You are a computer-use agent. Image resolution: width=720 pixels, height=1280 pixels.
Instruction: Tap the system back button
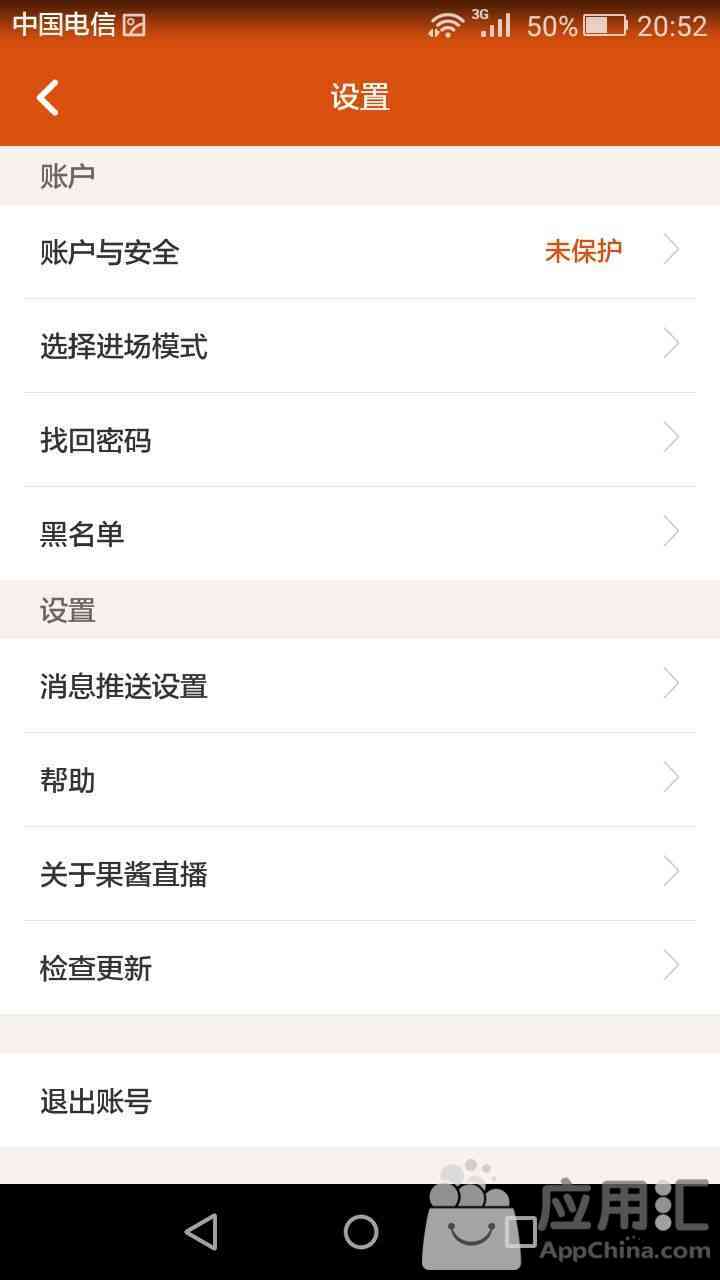[x=201, y=1232]
